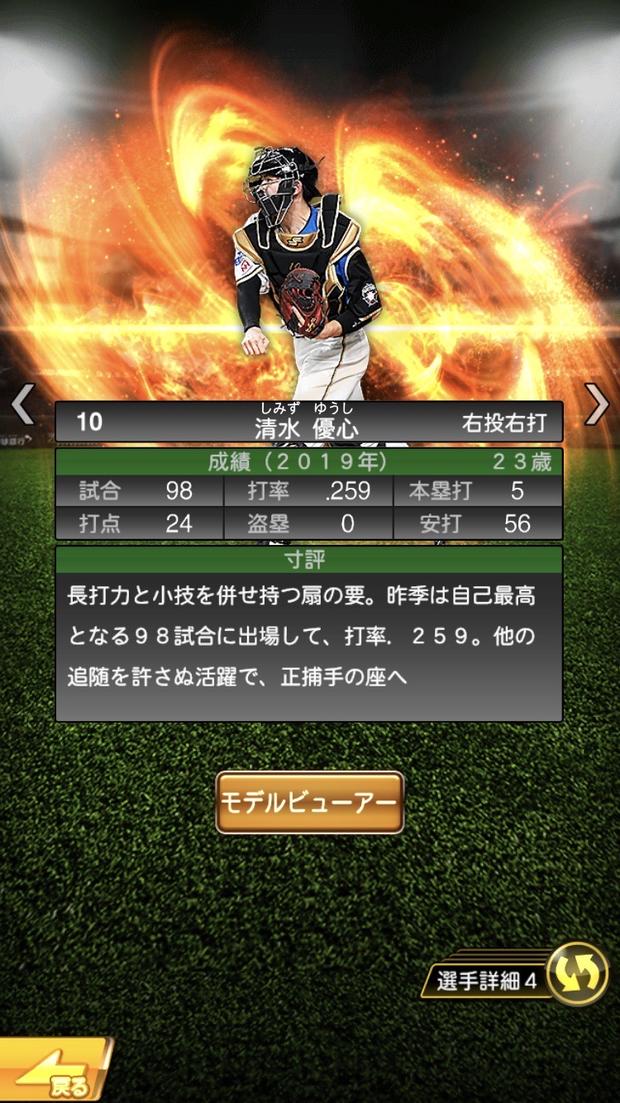Switch view with the 選手詳細4 button
This screenshot has height=1103, width=620.
pyautogui.click(x=516, y=978)
